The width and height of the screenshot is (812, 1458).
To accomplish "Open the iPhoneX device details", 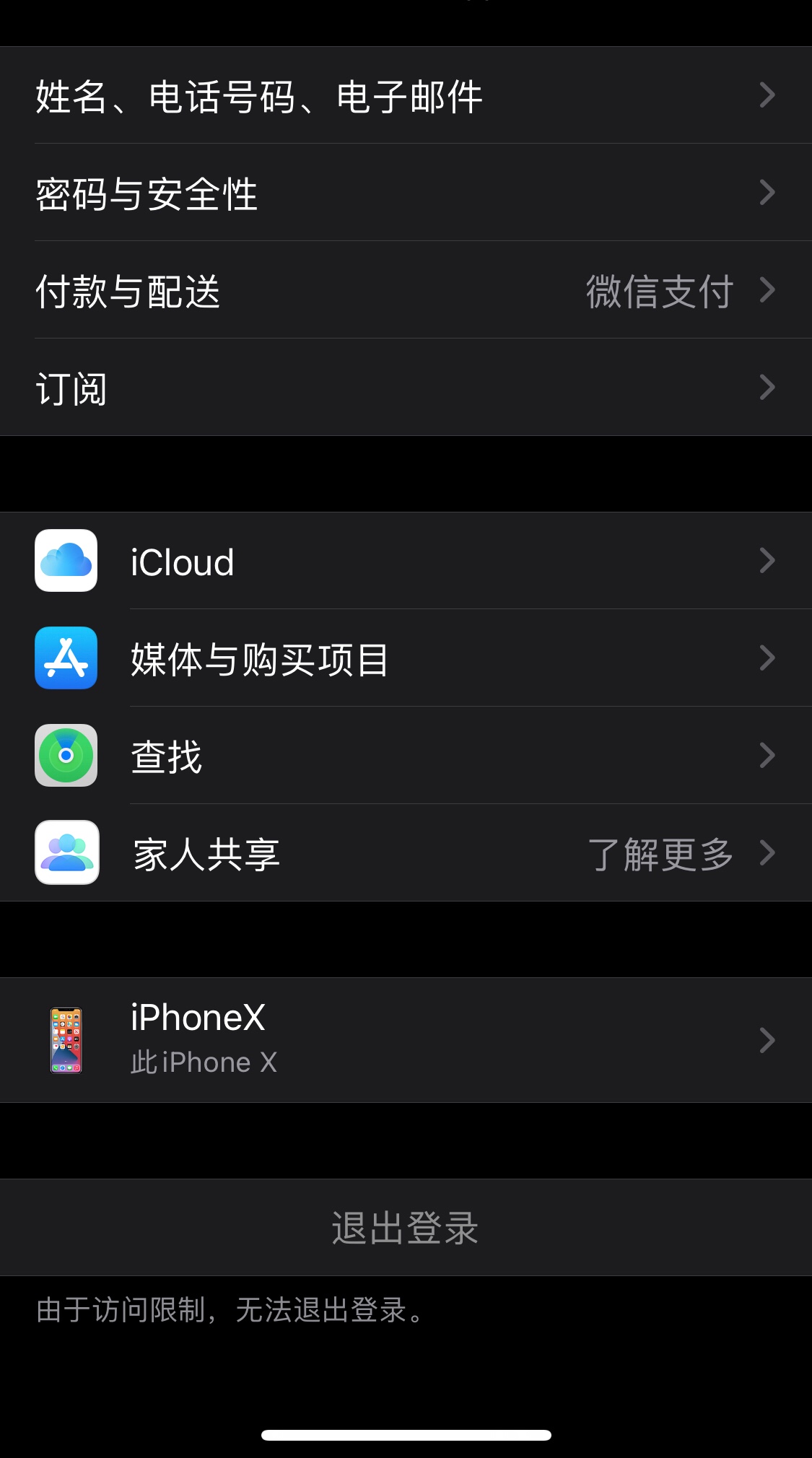I will point(404,1040).
